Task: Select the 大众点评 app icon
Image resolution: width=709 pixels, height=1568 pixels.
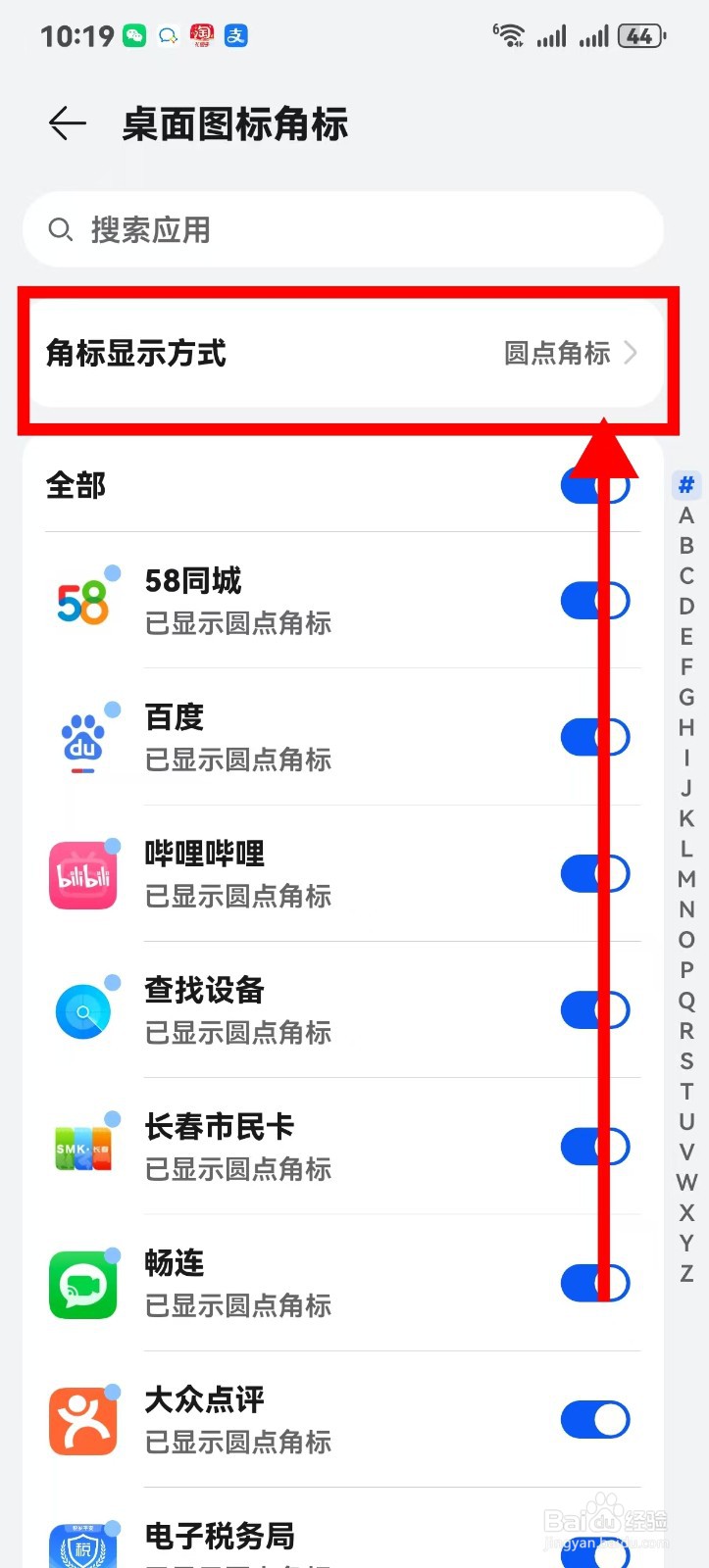Action: coord(82,1419)
